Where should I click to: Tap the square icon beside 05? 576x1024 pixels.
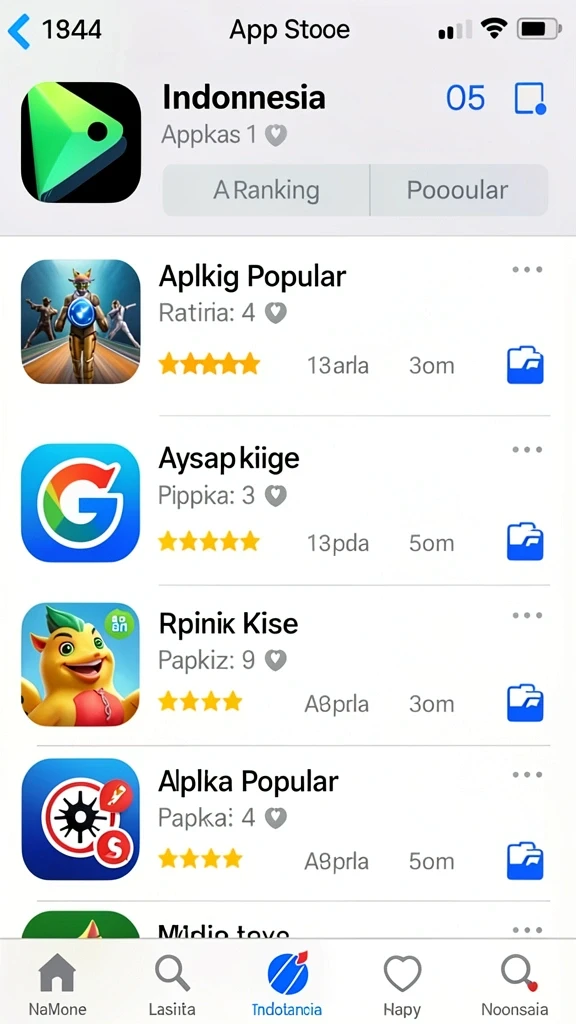[530, 99]
